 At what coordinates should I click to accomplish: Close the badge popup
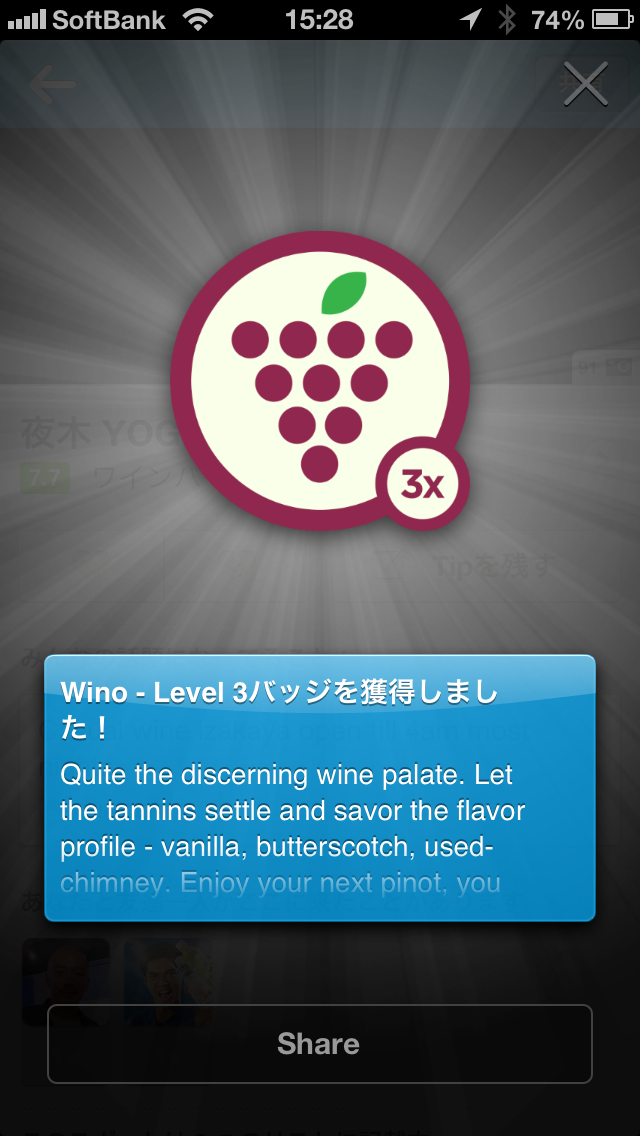pos(585,84)
